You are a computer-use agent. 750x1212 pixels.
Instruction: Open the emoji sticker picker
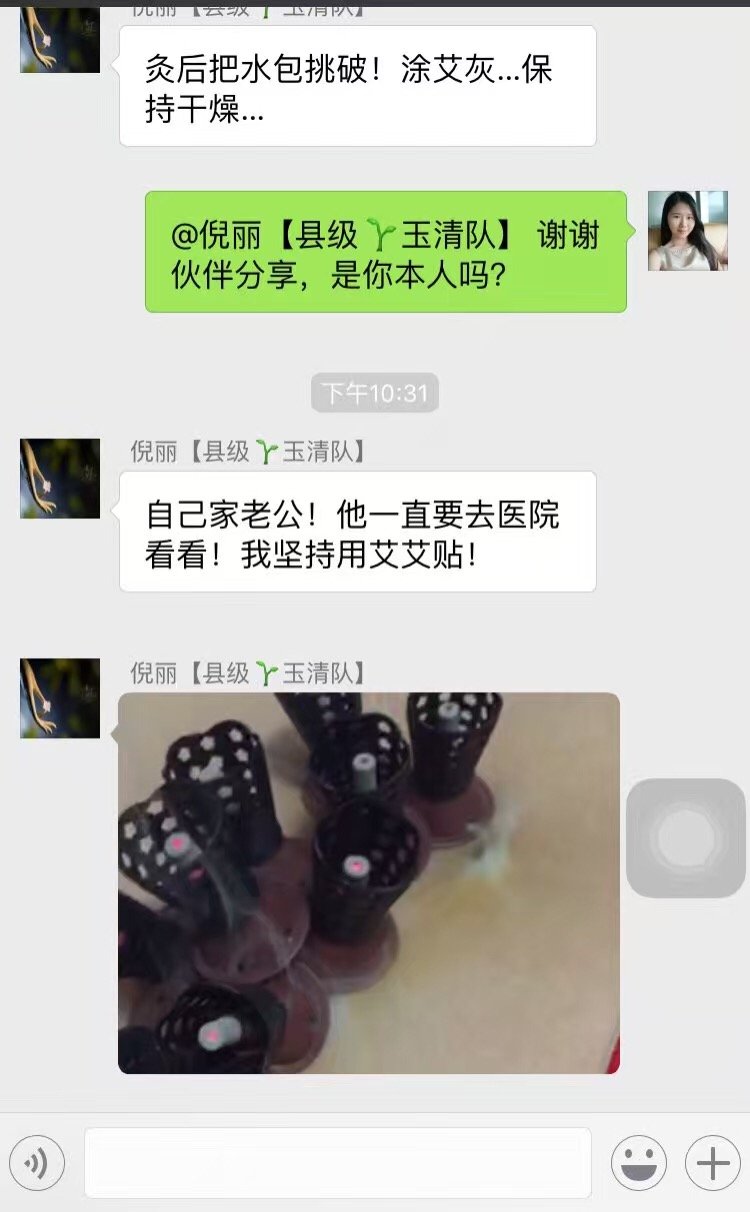638,1163
